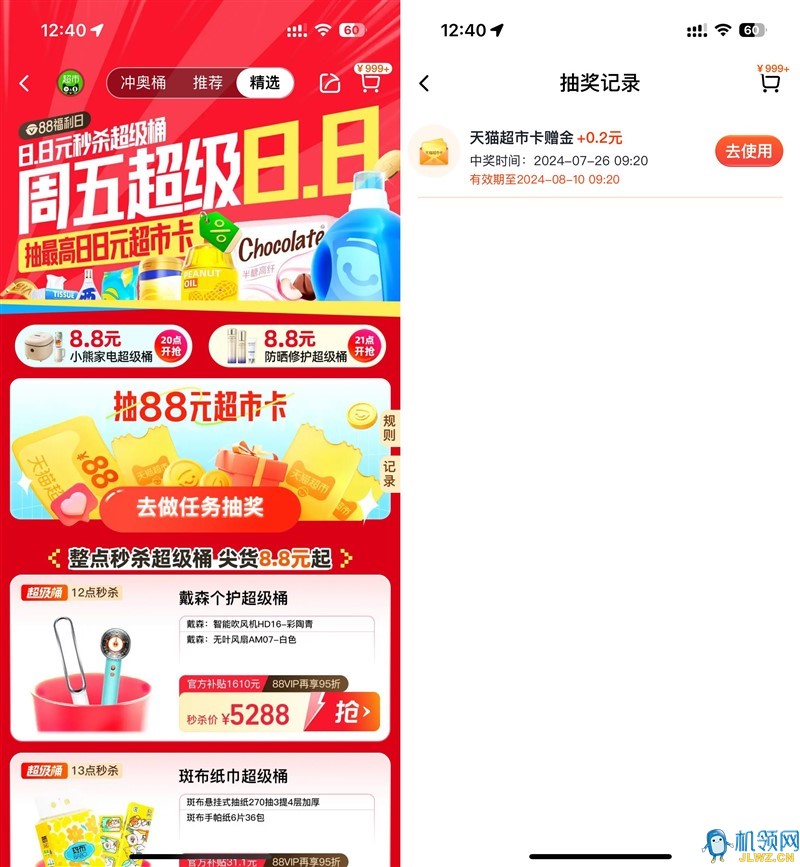Go back from the 抽奖记录 page
The height and width of the screenshot is (867, 800).
424,84
